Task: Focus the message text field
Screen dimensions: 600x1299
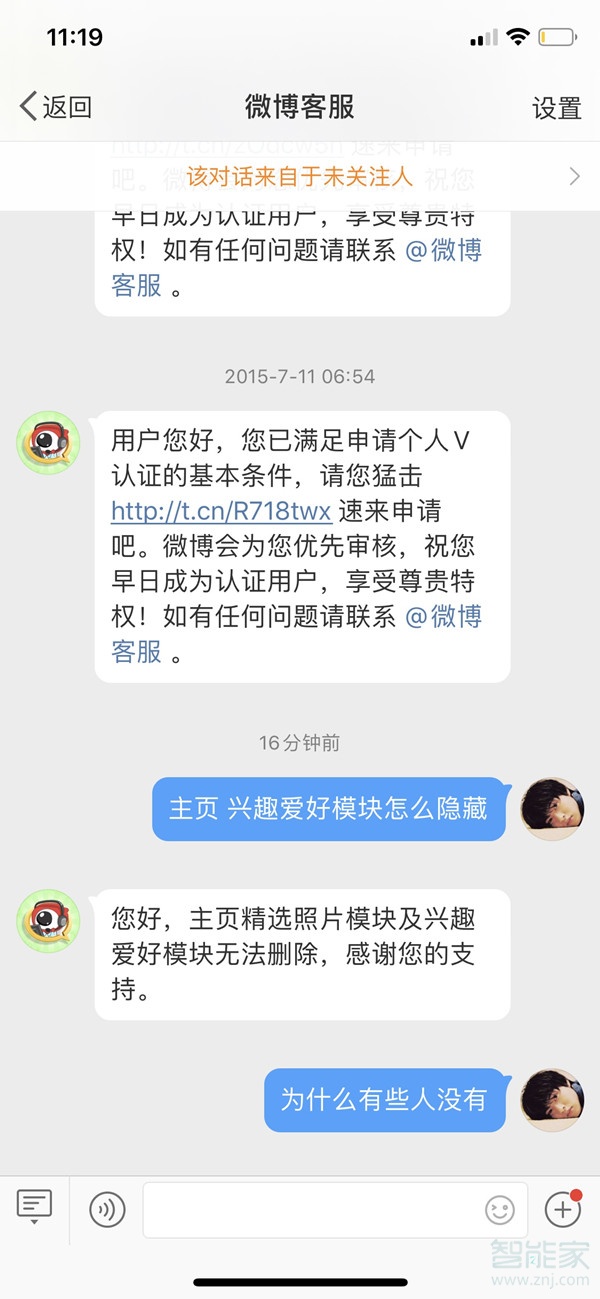Action: pos(310,1210)
